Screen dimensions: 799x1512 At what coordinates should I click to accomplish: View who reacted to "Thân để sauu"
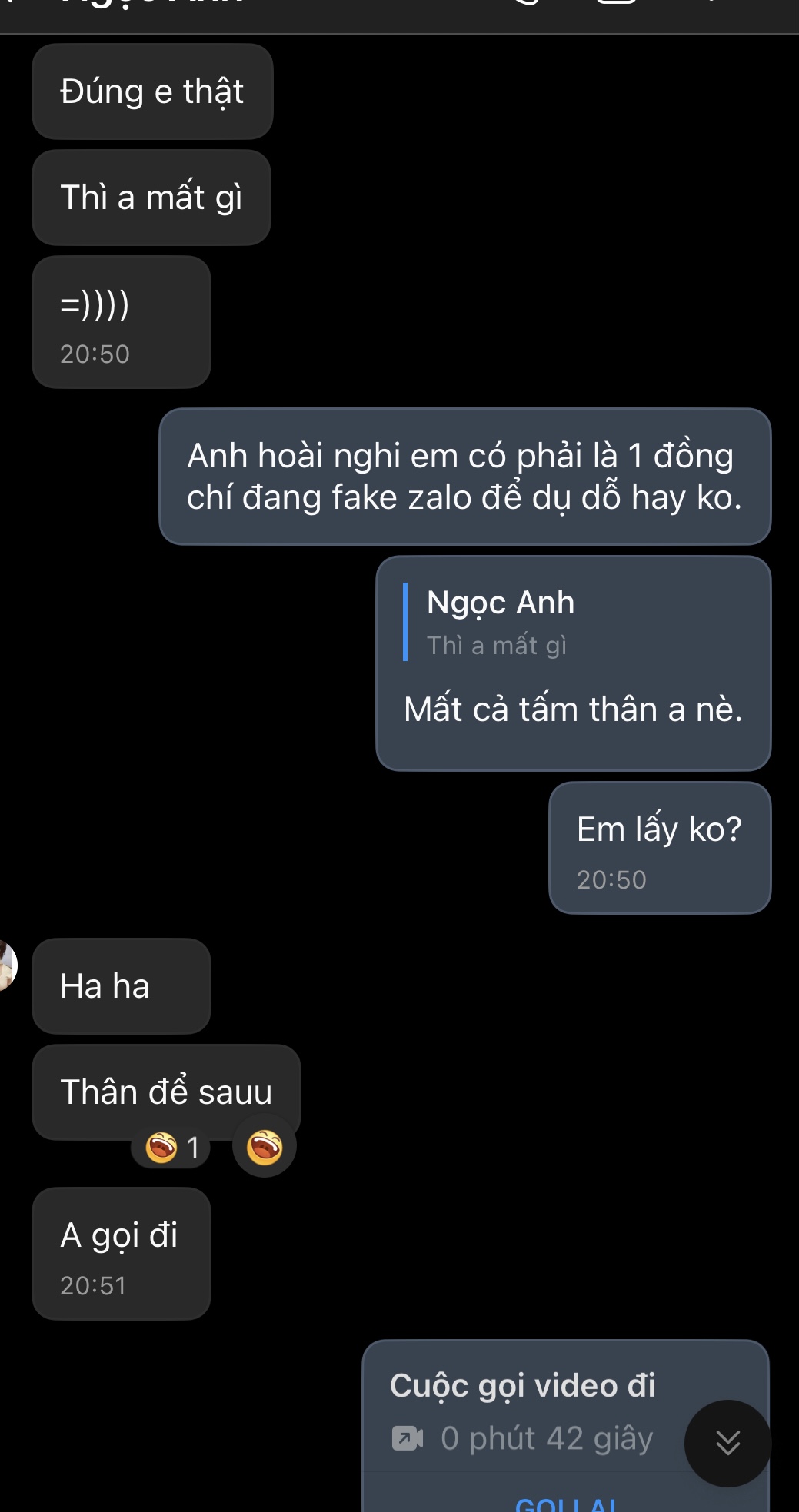(x=171, y=1148)
